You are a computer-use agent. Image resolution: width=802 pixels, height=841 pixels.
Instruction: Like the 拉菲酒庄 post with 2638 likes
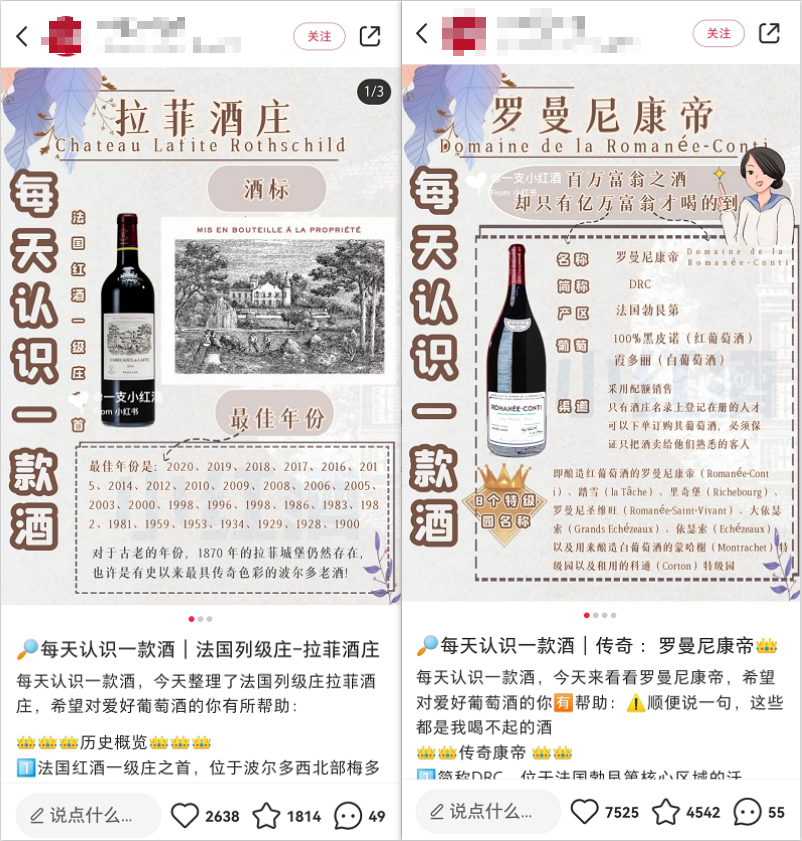185,815
